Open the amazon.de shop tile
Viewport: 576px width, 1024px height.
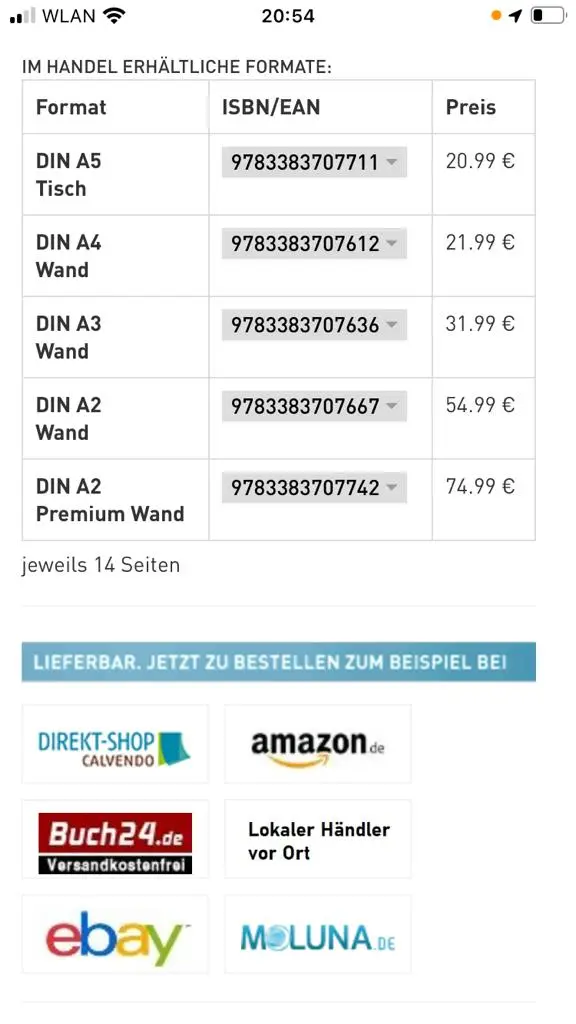318,744
